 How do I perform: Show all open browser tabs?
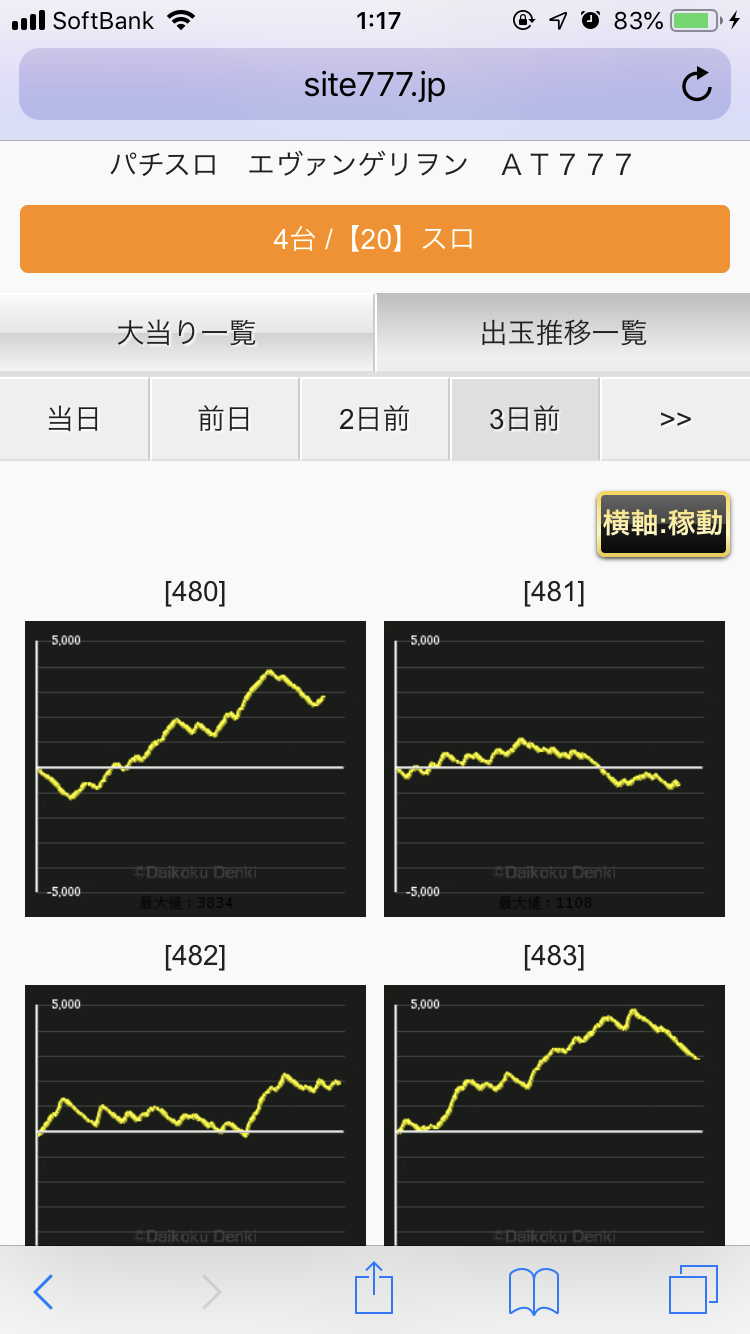692,1291
